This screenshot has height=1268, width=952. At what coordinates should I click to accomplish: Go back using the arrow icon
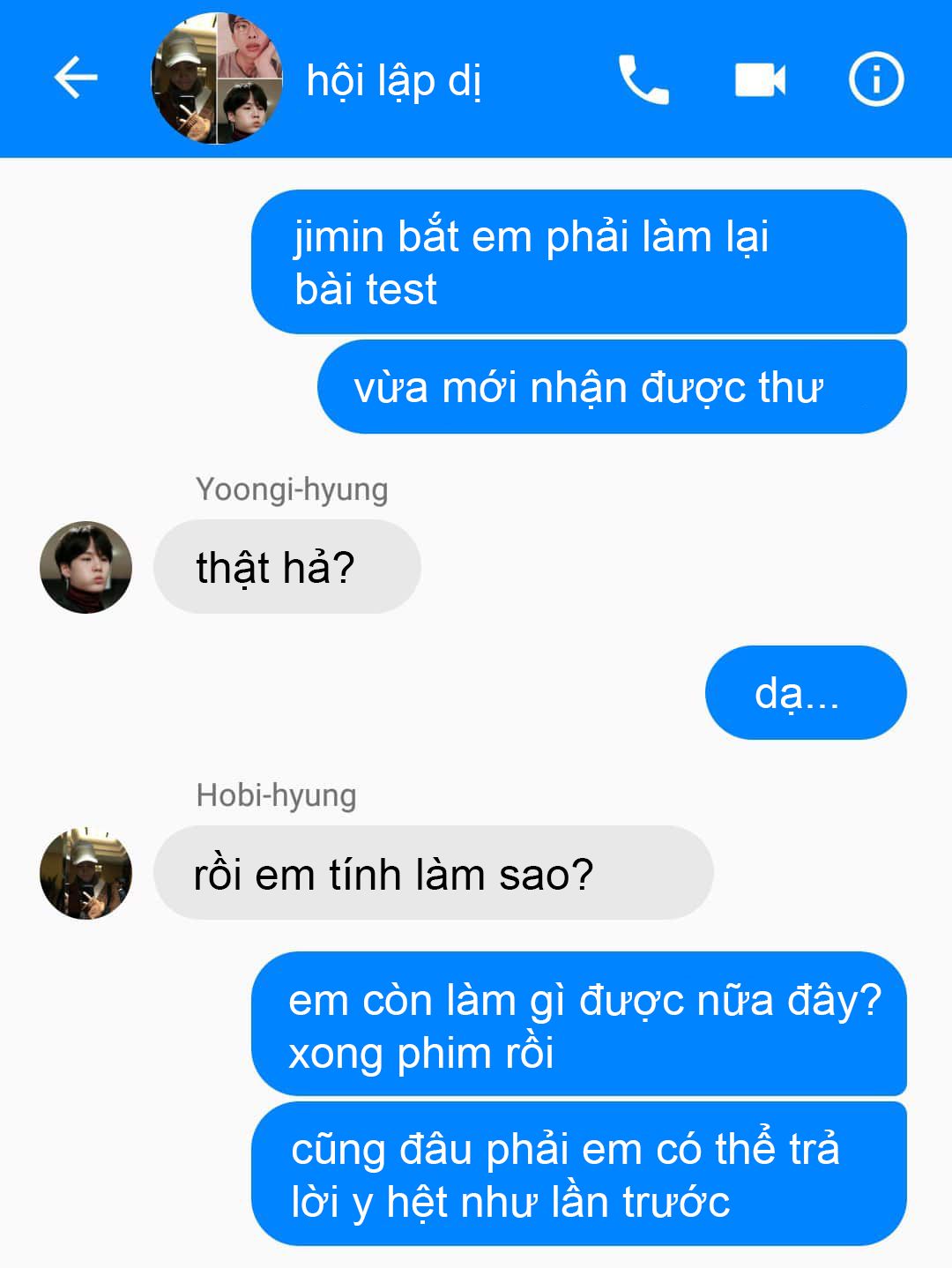coord(76,78)
